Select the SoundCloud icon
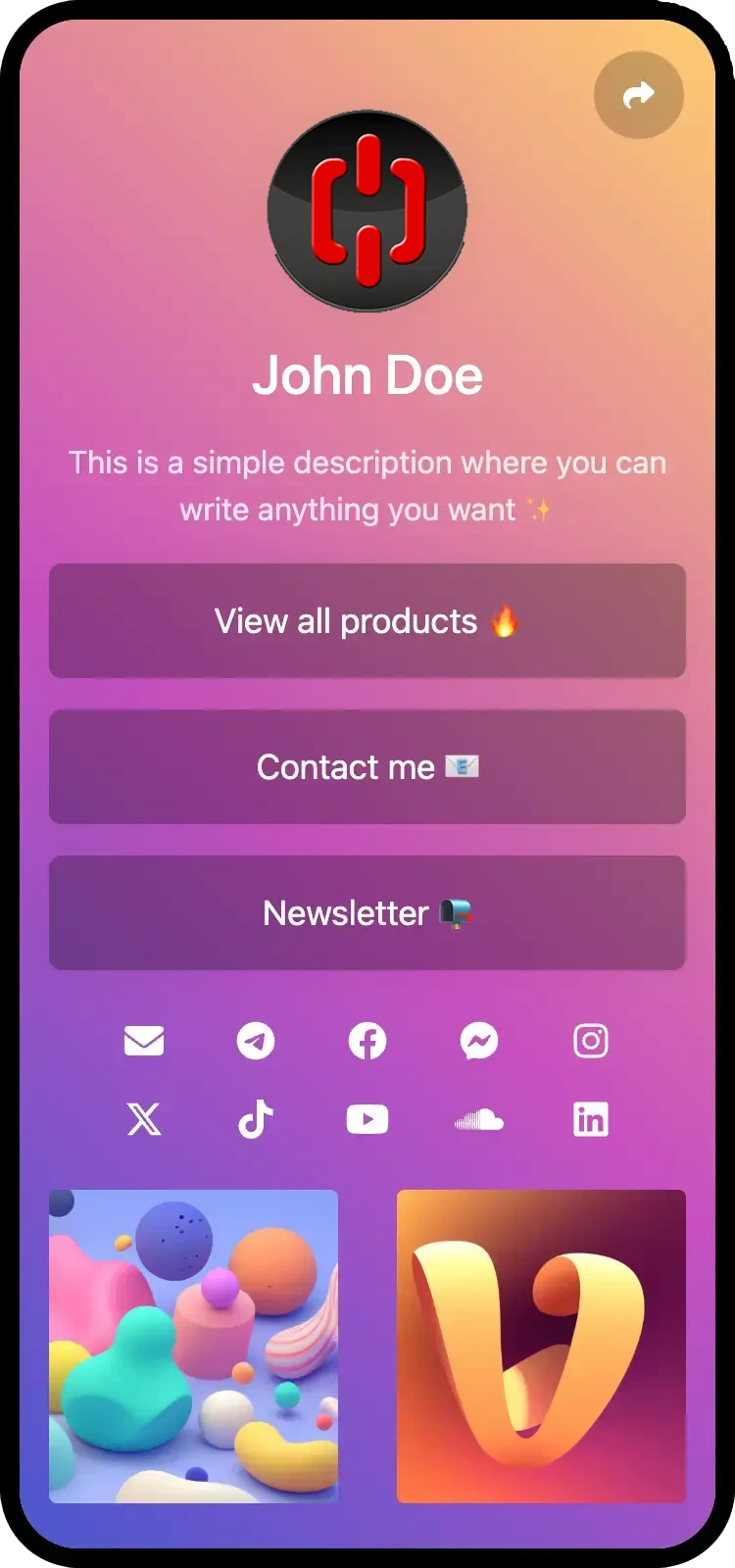This screenshot has height=1568, width=735. point(479,1119)
